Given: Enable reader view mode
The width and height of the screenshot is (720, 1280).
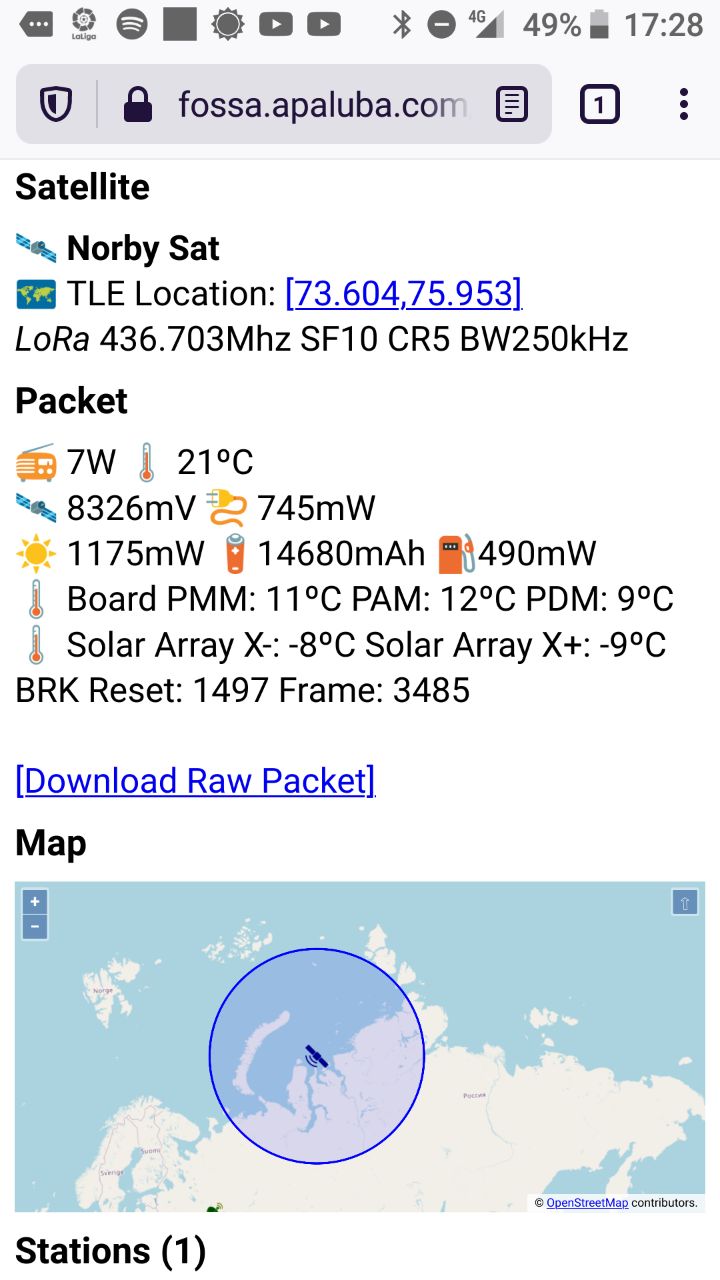Looking at the screenshot, I should (x=512, y=104).
